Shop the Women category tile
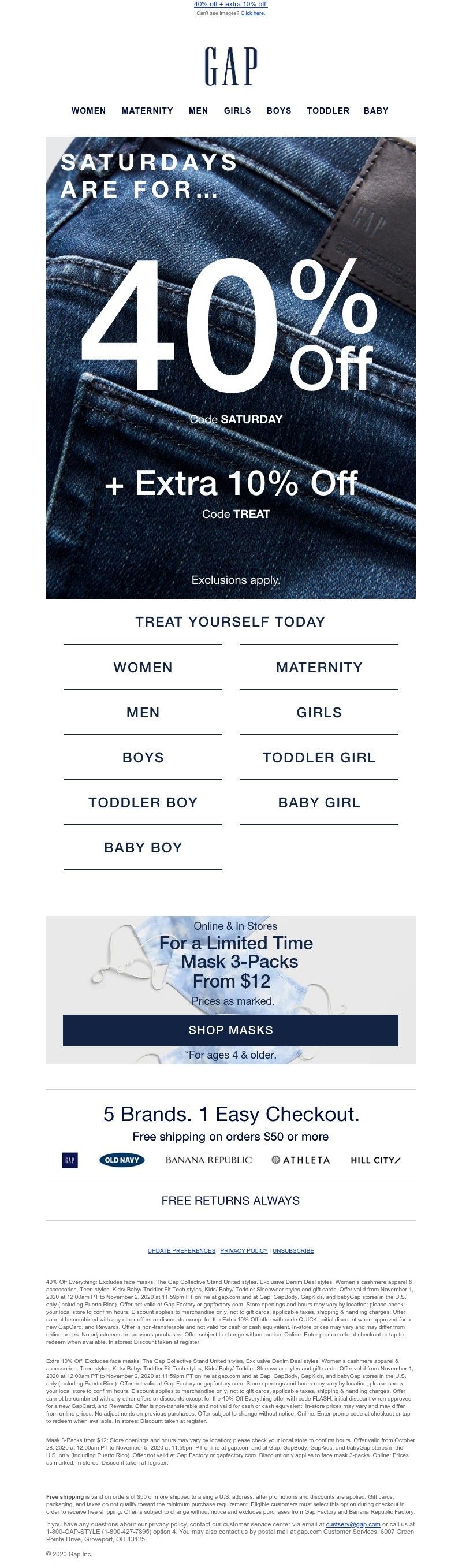 [x=143, y=667]
